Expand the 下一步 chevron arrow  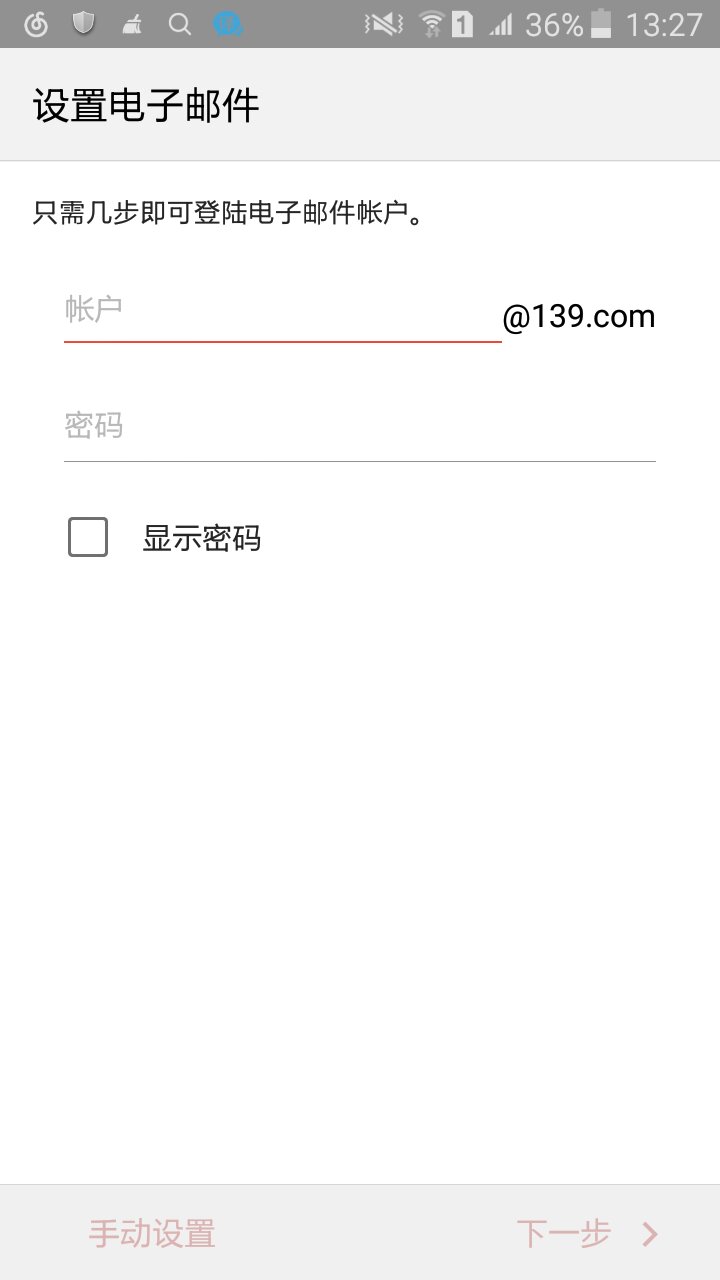648,1234
